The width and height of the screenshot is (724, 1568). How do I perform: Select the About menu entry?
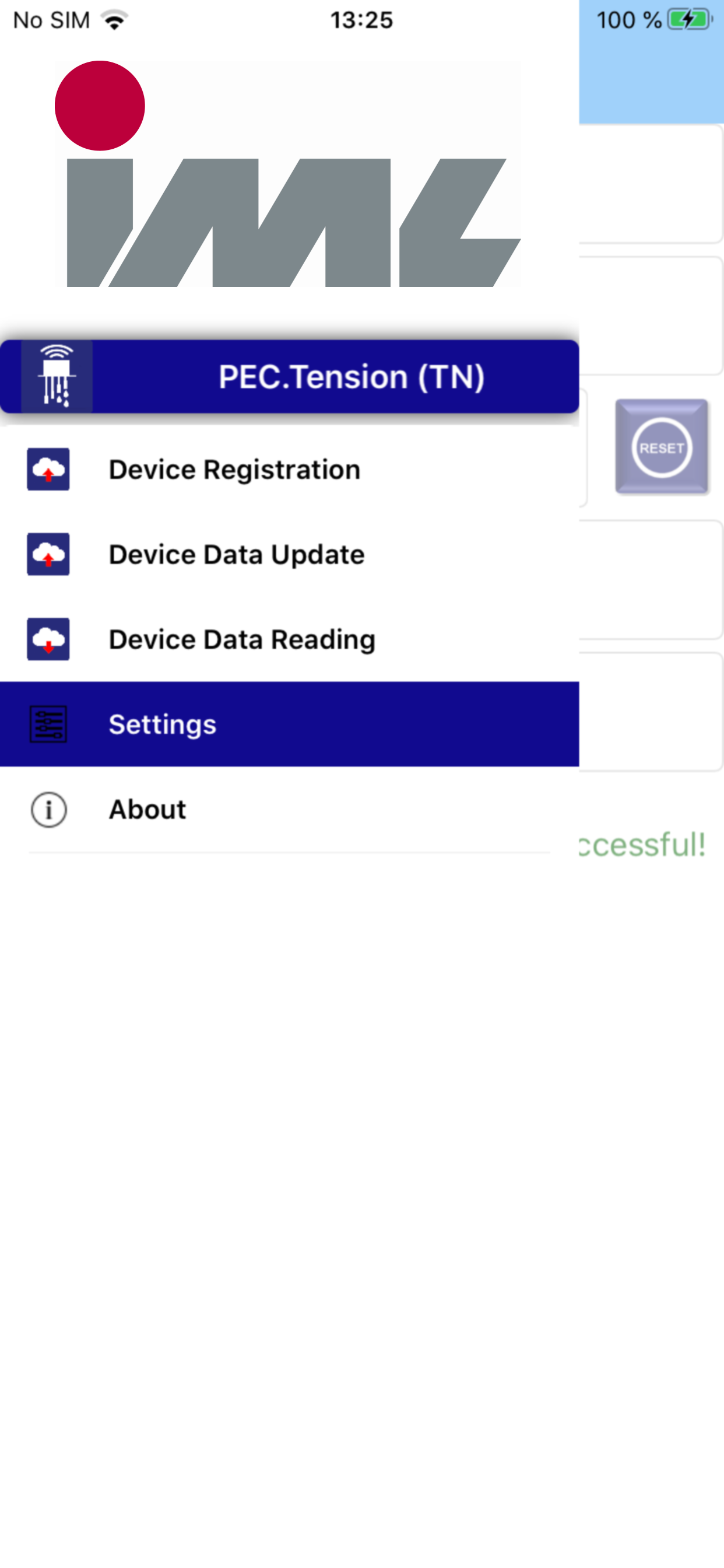click(x=147, y=810)
